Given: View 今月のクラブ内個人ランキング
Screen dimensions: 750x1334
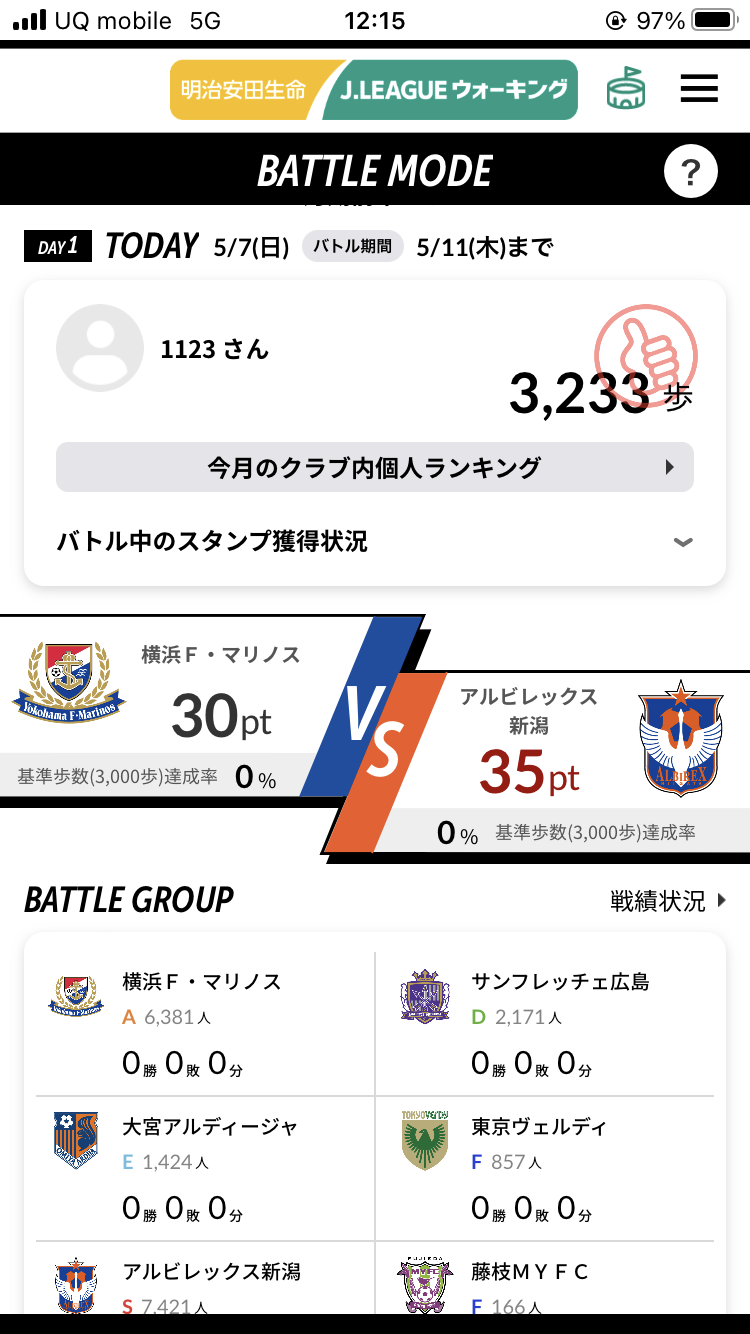Looking at the screenshot, I should (374, 467).
